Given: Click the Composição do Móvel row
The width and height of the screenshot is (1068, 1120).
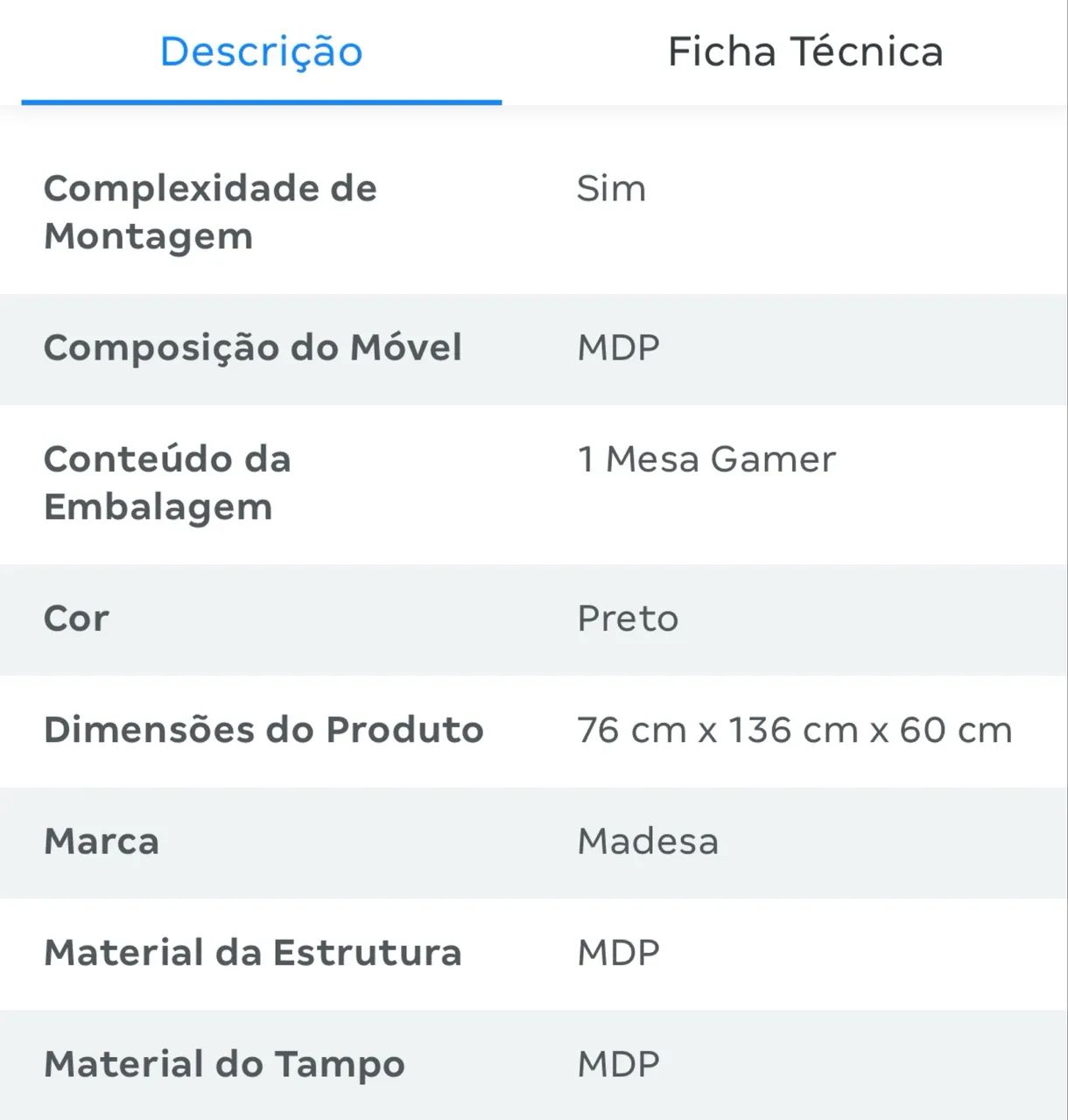Looking at the screenshot, I should (253, 347).
